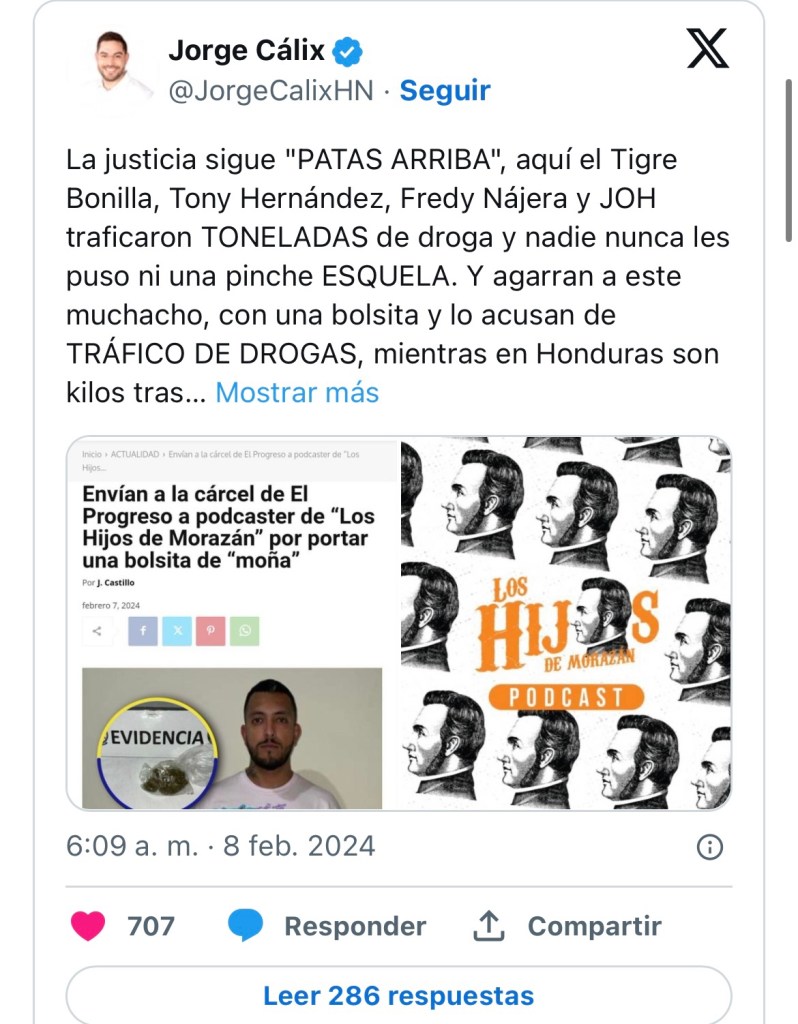Like this tweet with the heart

pos(89,927)
